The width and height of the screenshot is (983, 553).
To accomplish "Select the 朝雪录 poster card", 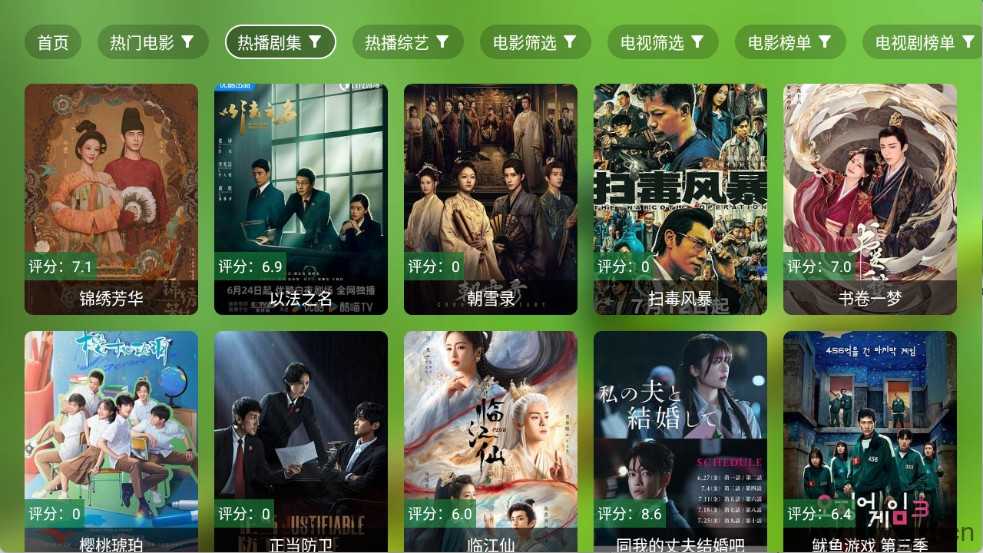I will (x=490, y=199).
